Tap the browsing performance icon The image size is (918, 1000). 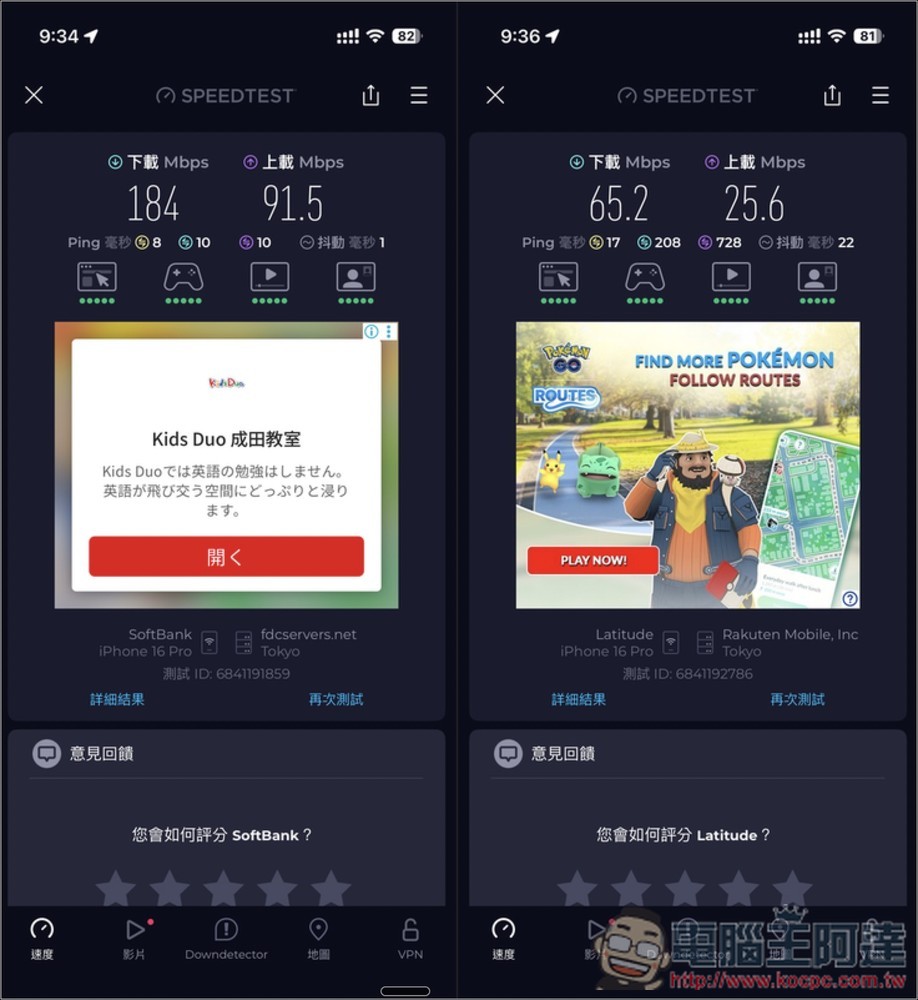(x=97, y=275)
